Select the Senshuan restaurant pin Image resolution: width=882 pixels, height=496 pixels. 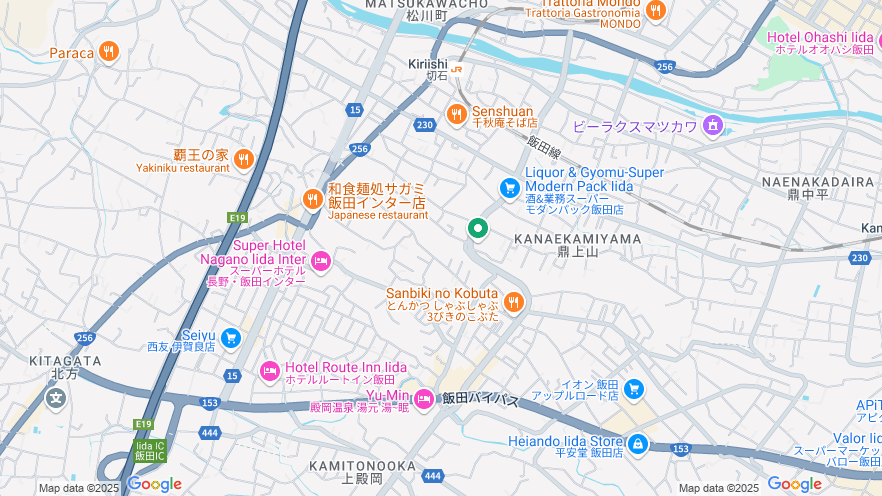(457, 114)
